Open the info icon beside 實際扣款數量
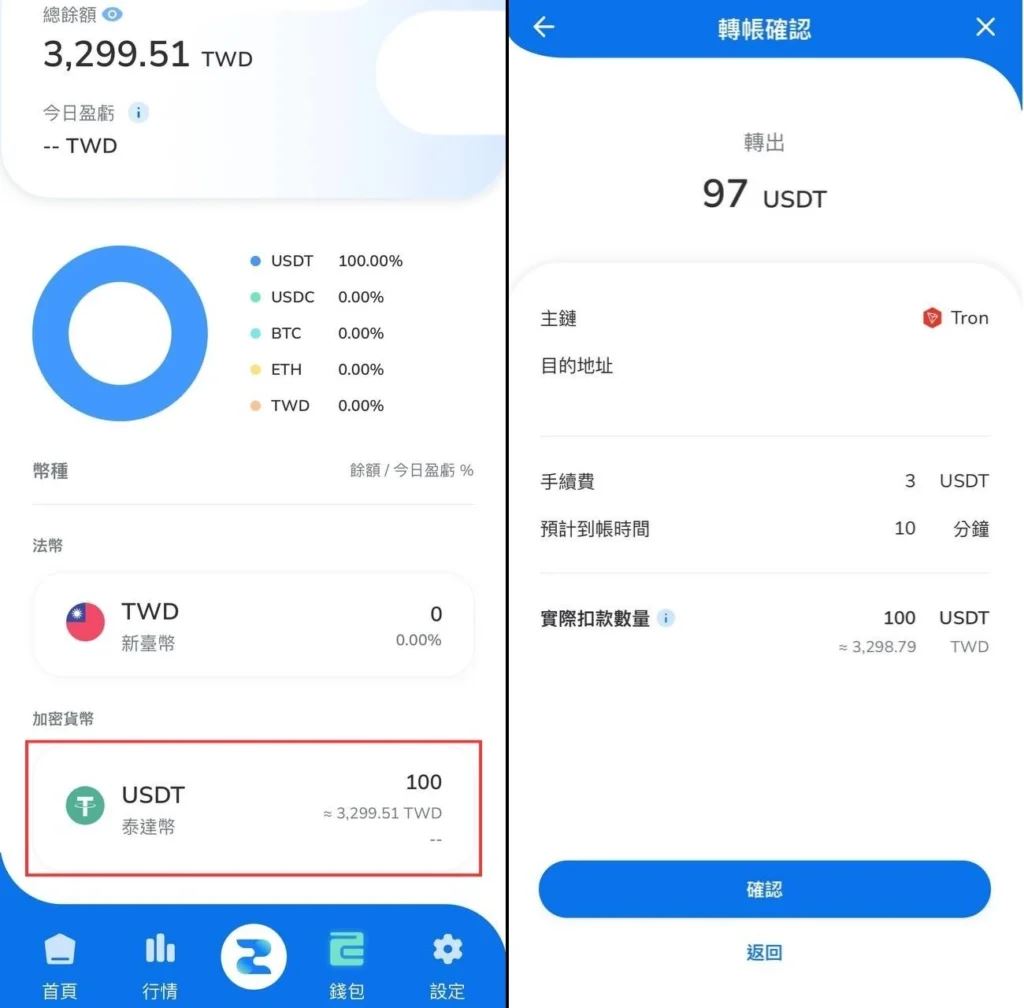Screen dimensions: 1024x1008 pos(667,618)
